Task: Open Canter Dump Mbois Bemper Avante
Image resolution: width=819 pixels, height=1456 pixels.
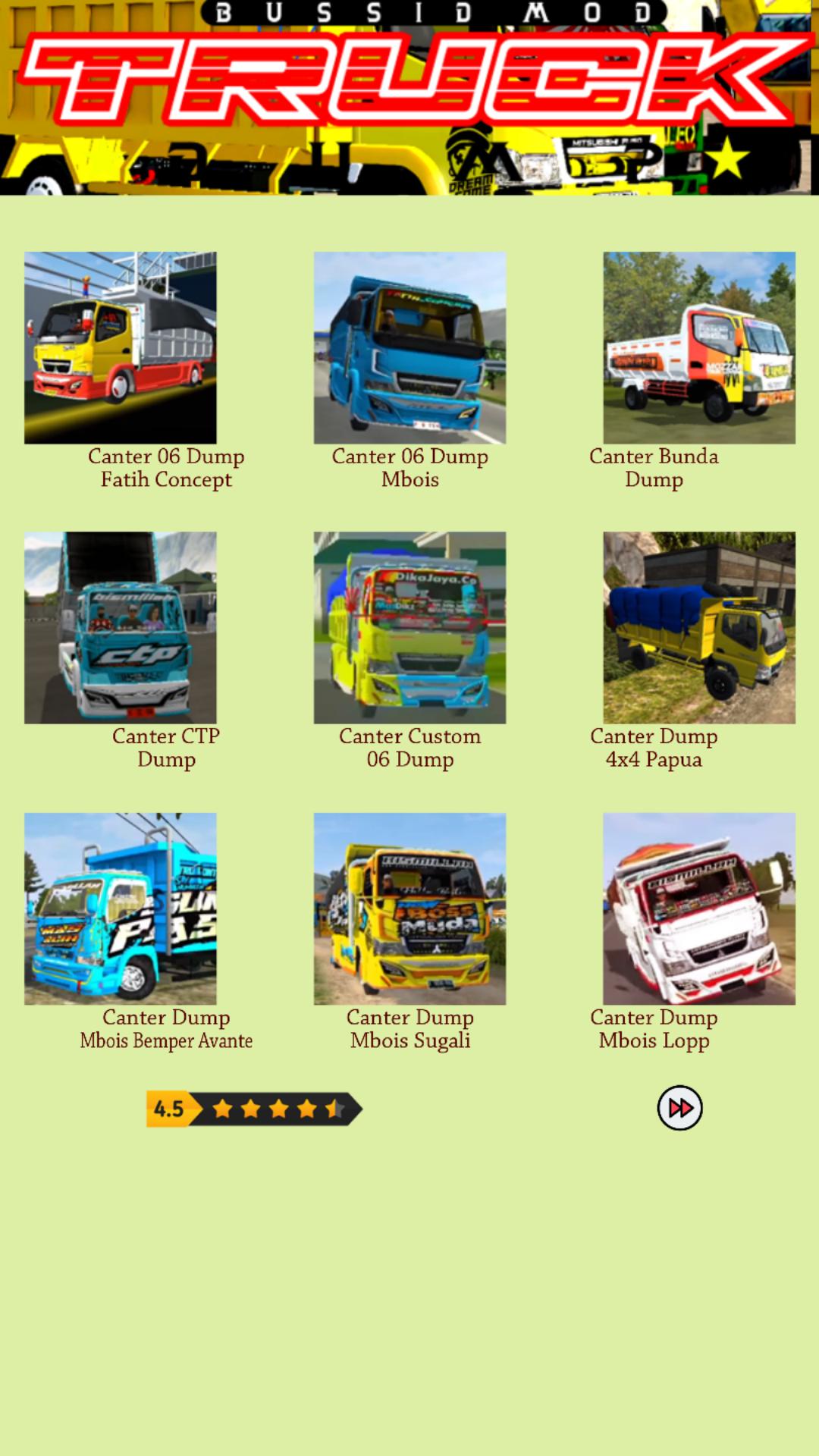Action: point(120,908)
